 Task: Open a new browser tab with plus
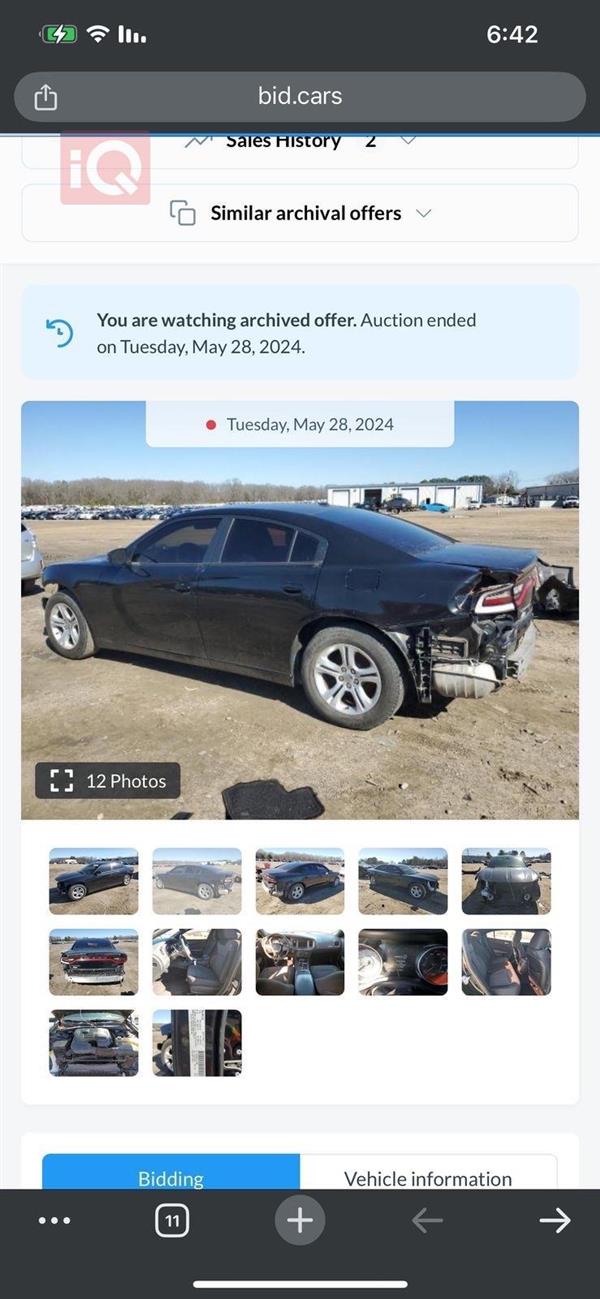[300, 1220]
